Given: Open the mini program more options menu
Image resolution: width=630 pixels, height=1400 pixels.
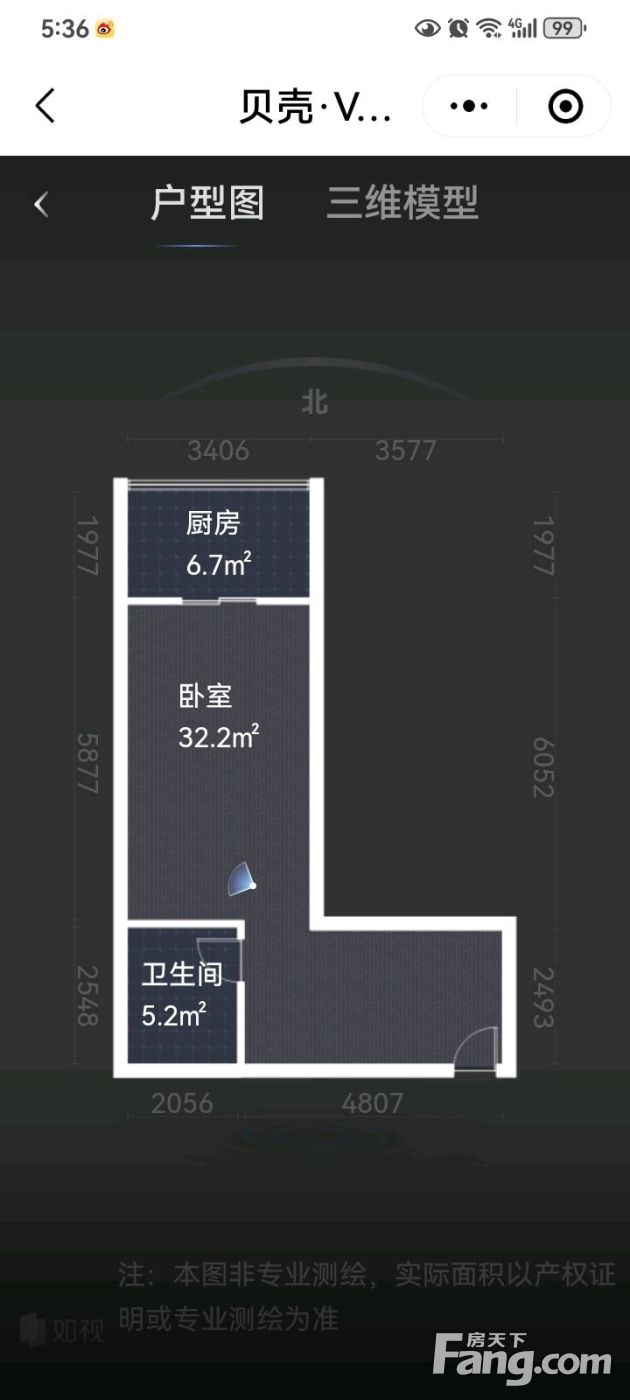Looking at the screenshot, I should 469,106.
